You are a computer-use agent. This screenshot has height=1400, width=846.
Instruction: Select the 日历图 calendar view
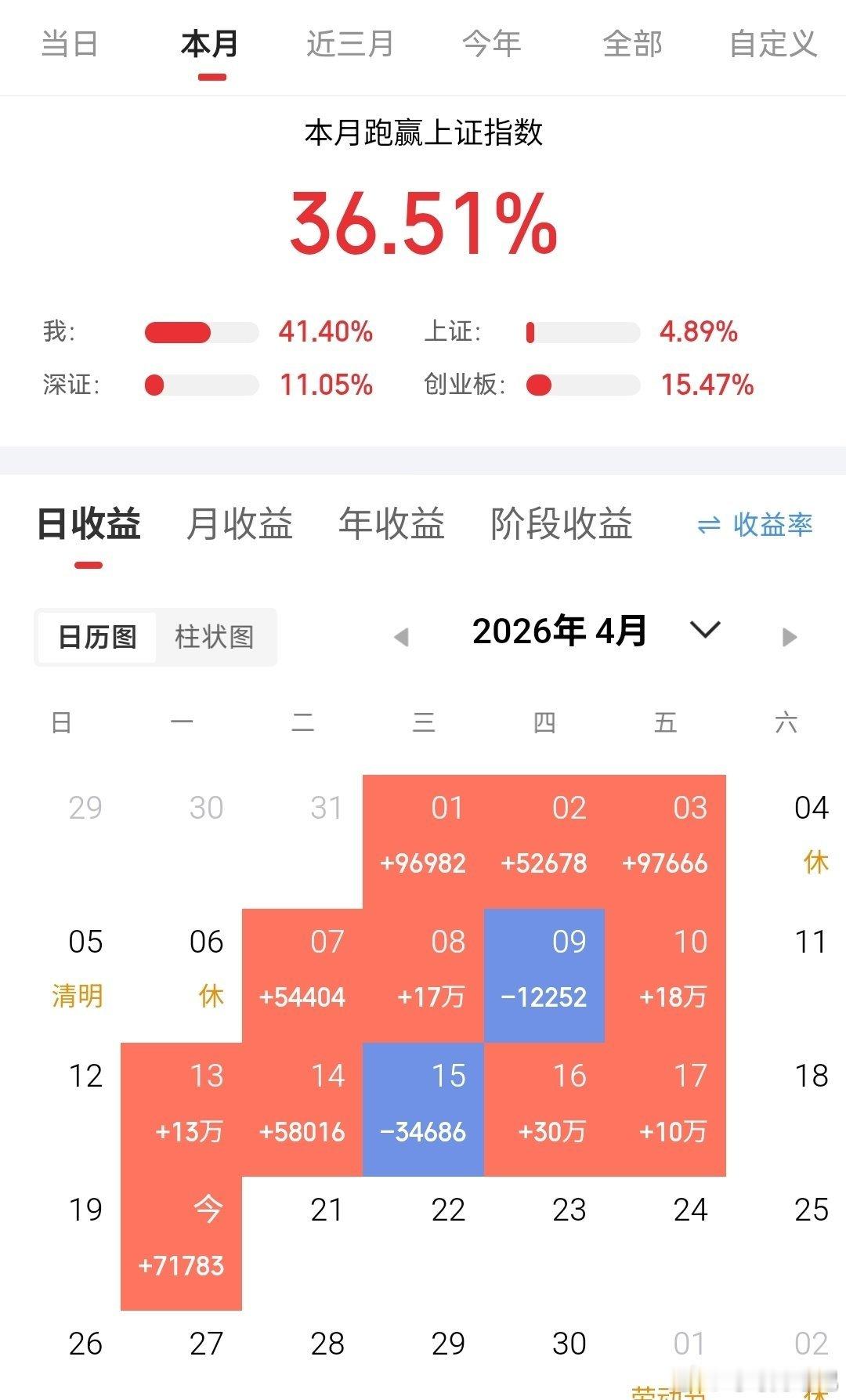[x=97, y=637]
